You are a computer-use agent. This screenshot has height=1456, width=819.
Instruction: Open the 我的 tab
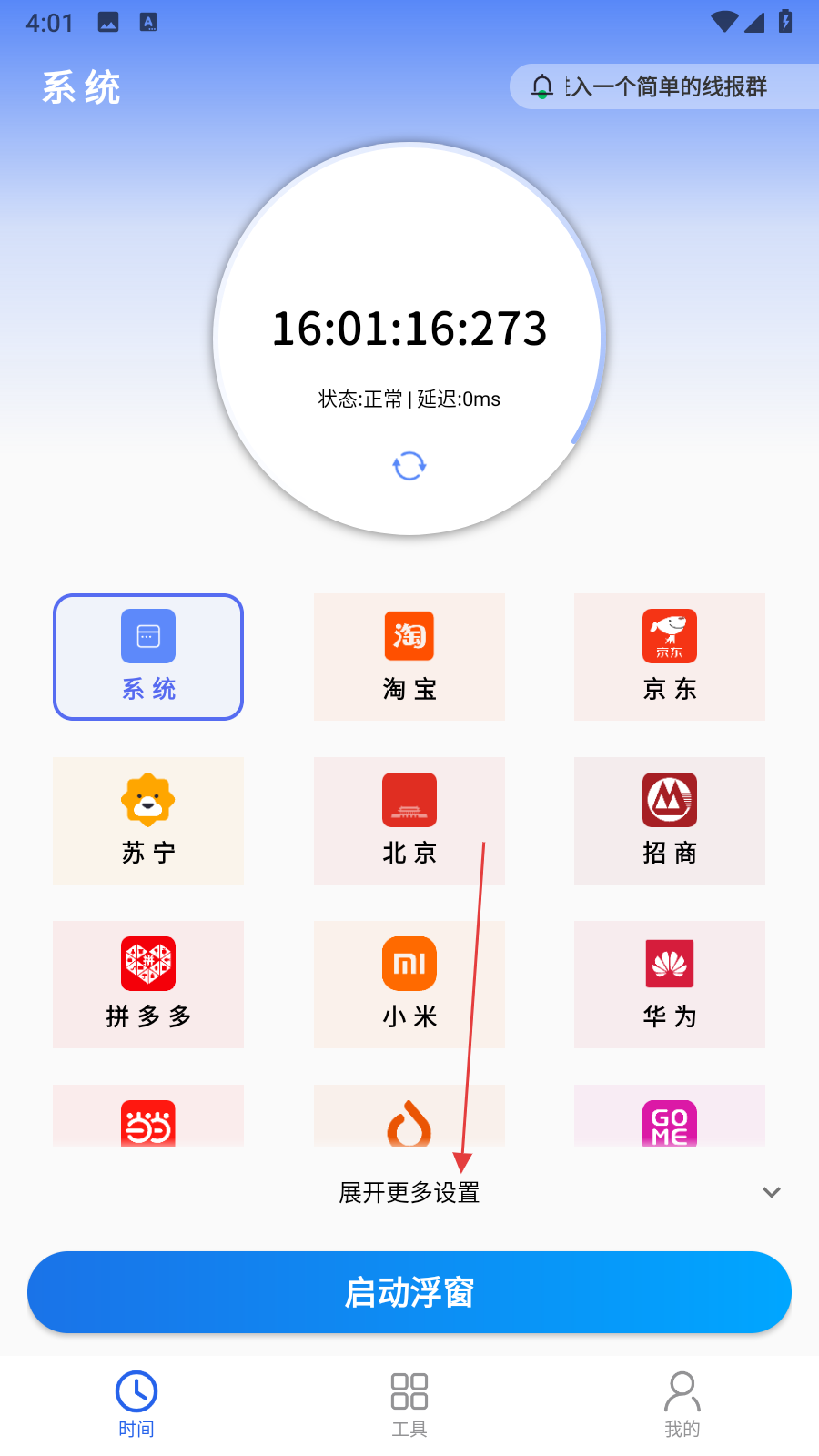pyautogui.click(x=682, y=1404)
